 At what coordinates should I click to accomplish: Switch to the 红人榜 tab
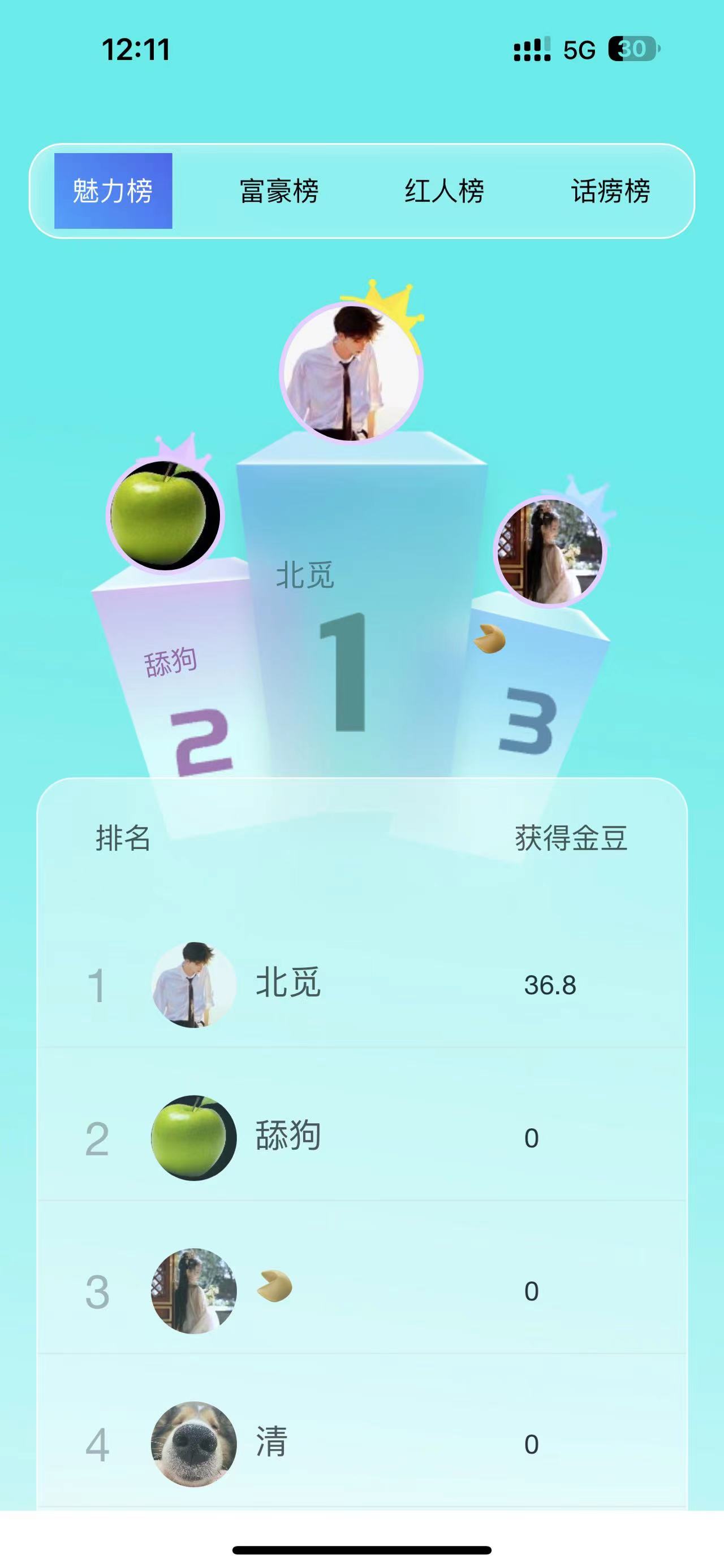coord(445,191)
